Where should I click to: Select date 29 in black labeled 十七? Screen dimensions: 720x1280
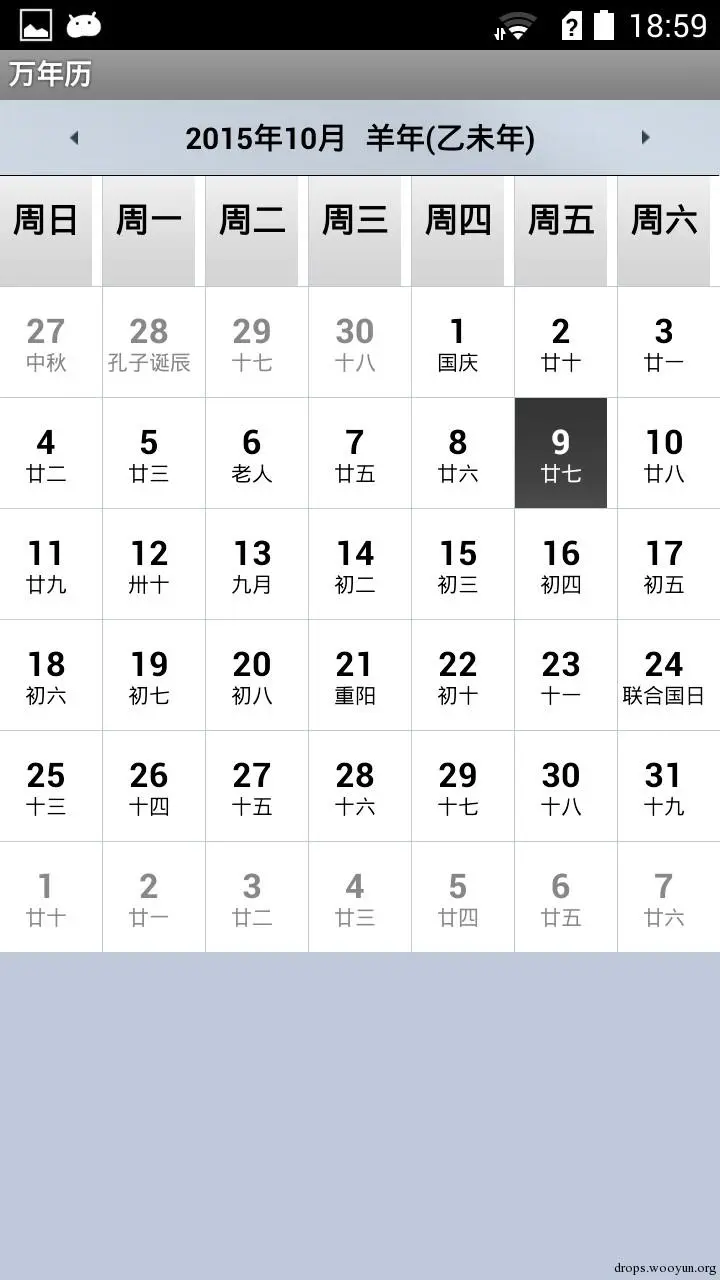coord(458,787)
